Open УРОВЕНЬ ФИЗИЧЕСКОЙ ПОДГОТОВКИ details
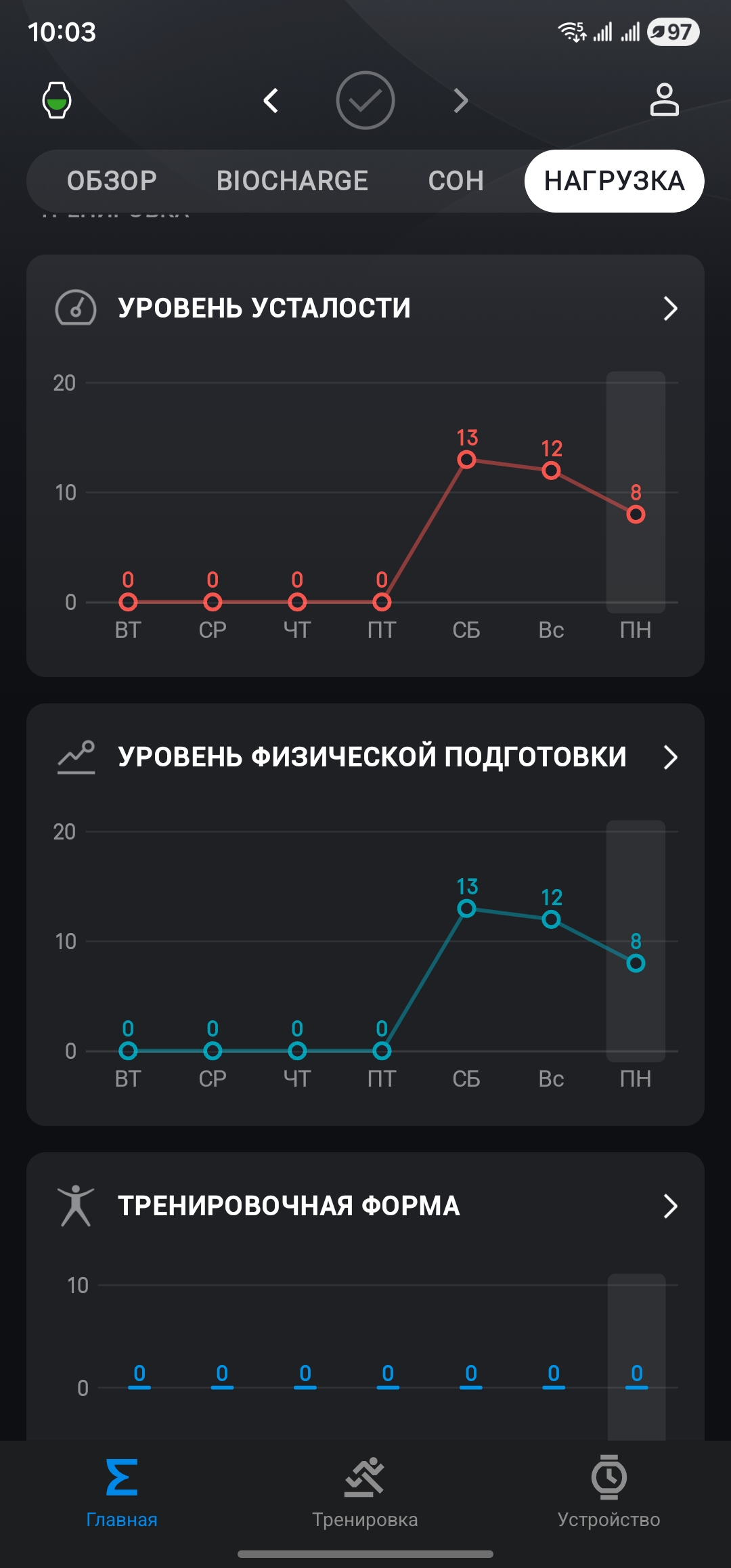The height and width of the screenshot is (1568, 731). point(669,758)
